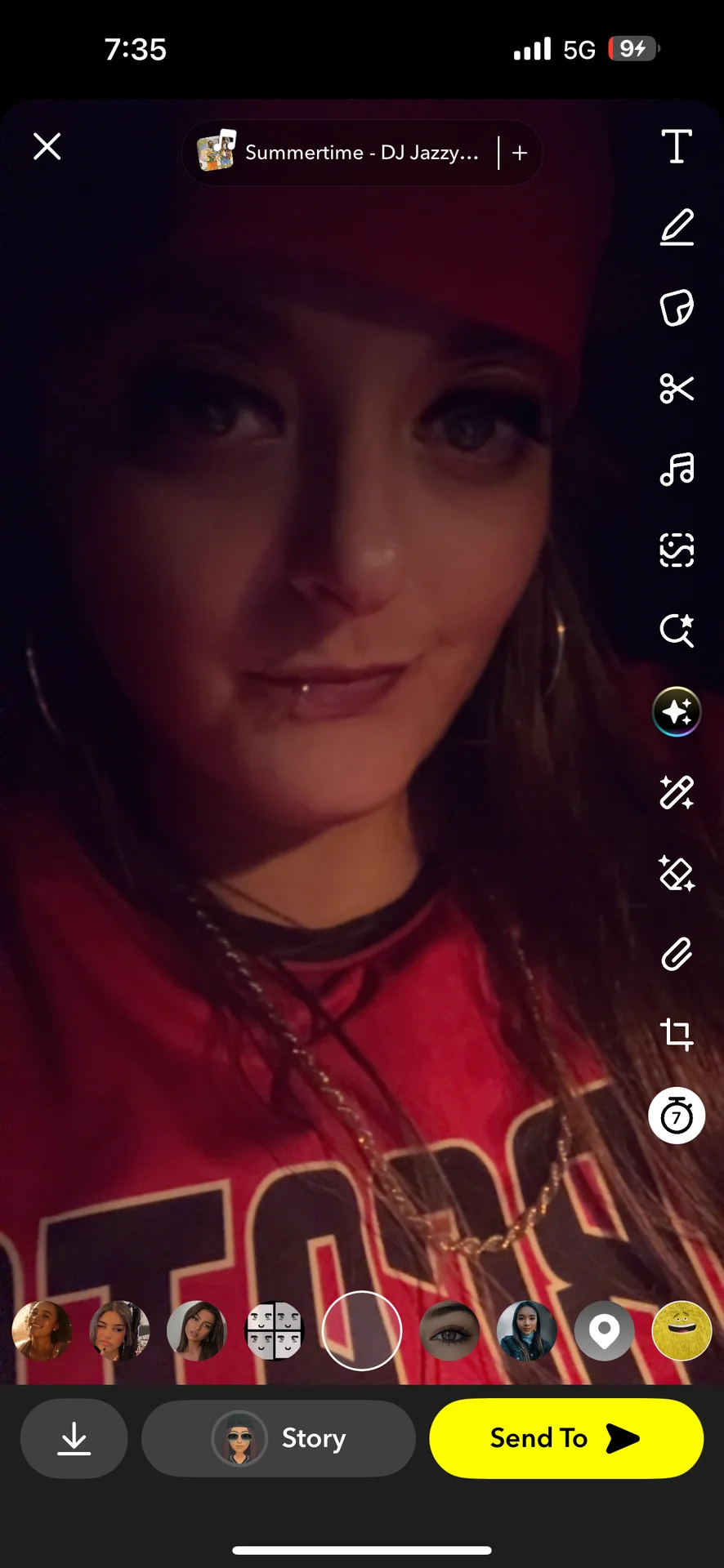Apply the yellow furry monster lens
This screenshot has width=724, height=1568.
[x=682, y=1330]
